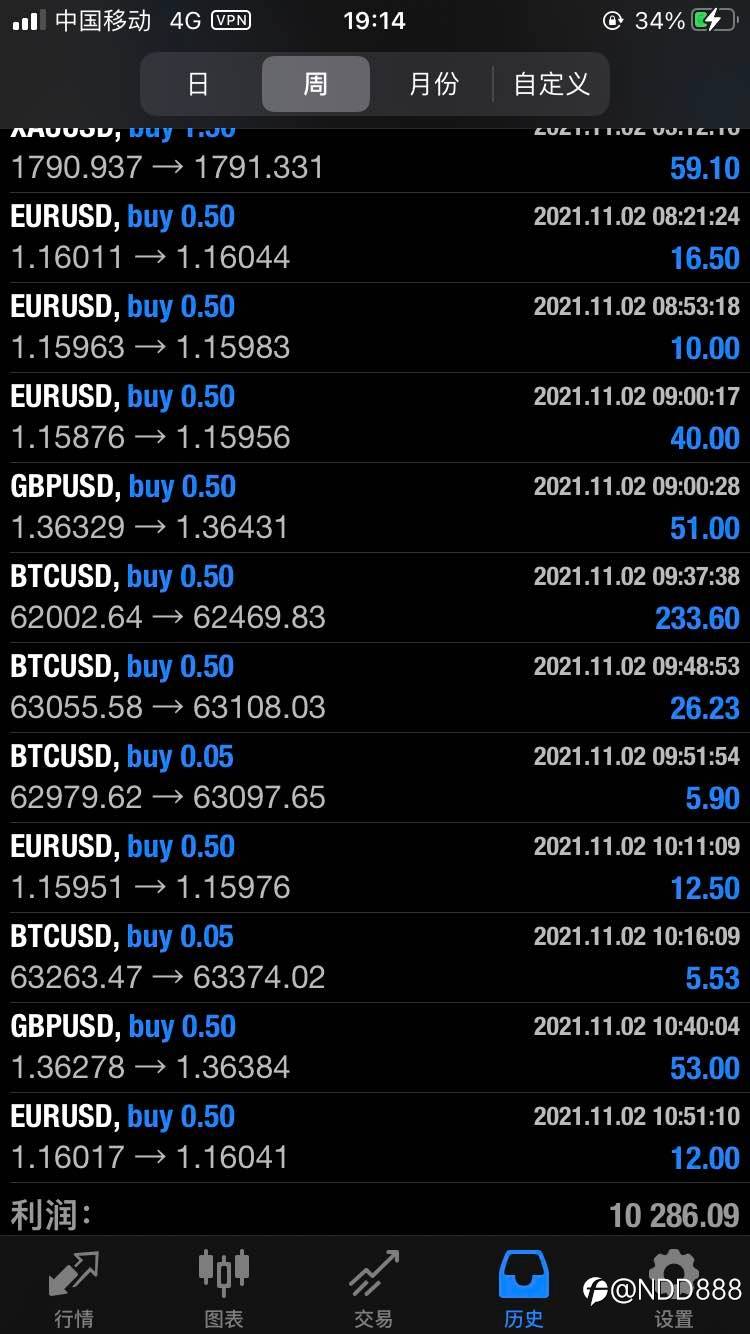Viewport: 750px width, 1334px height.
Task: Expand the GBPUSD trade with 53.00 profit
Action: tap(375, 1048)
